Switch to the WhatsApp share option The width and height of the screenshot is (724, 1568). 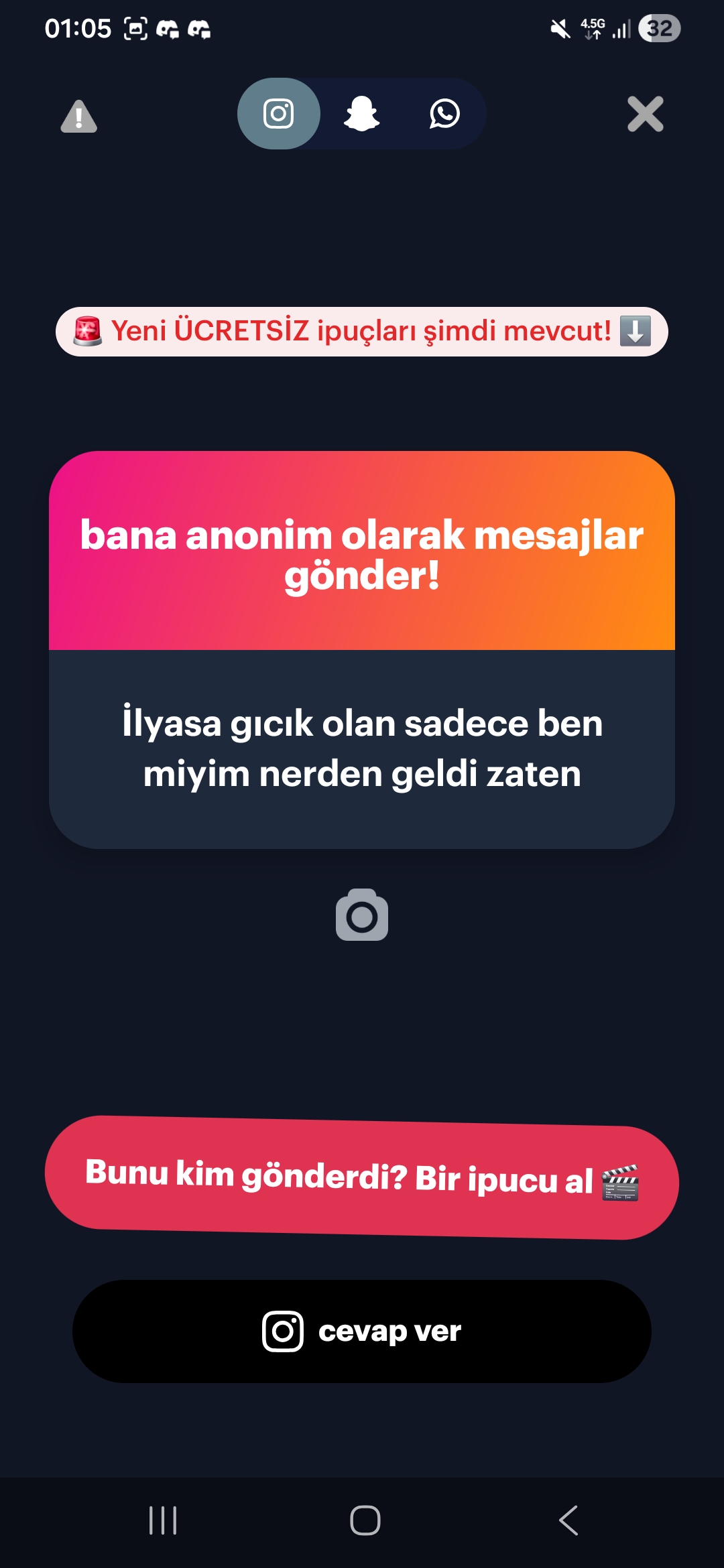pos(444,114)
